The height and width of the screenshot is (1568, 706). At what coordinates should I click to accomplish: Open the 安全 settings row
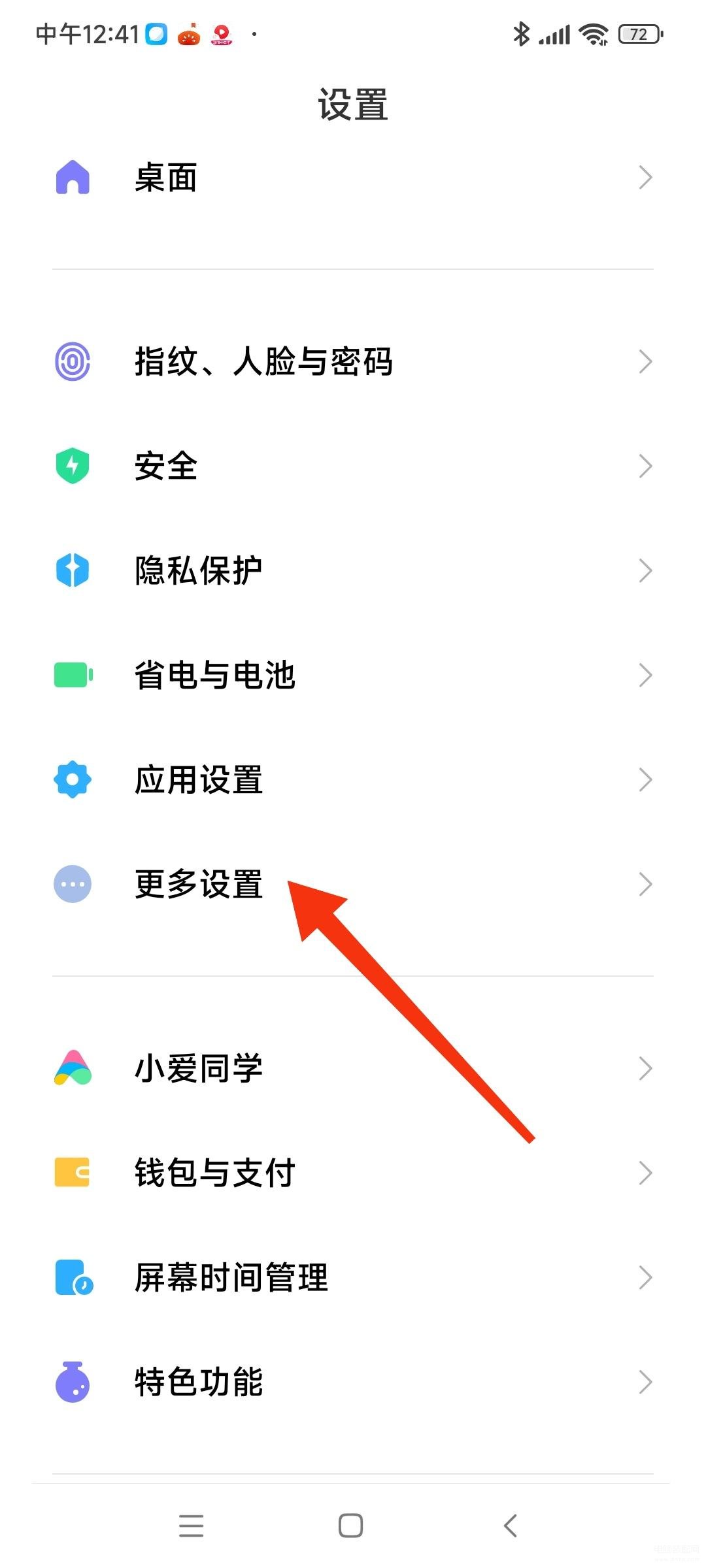353,466
